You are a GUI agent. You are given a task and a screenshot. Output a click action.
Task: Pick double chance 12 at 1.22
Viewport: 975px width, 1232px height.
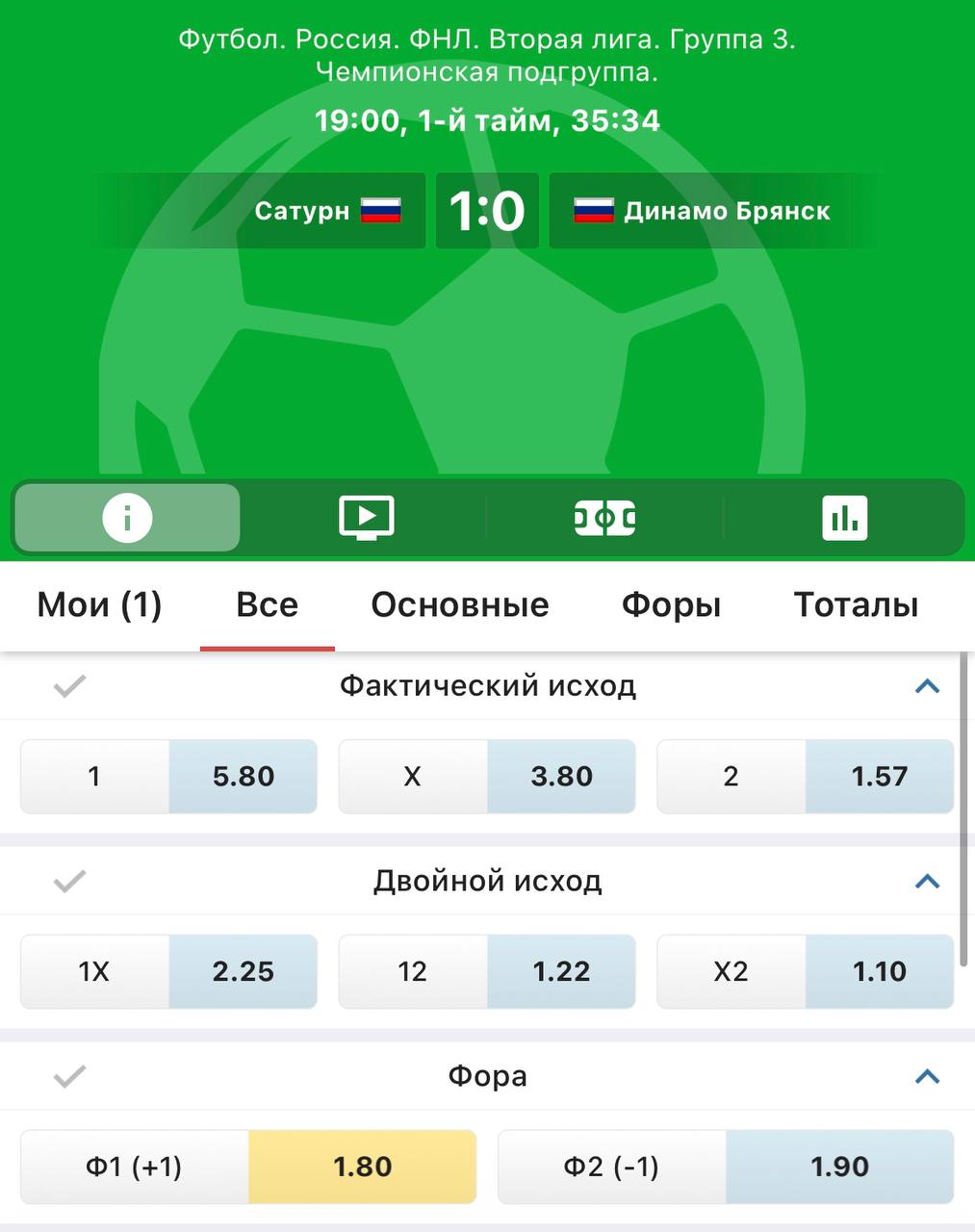[487, 971]
